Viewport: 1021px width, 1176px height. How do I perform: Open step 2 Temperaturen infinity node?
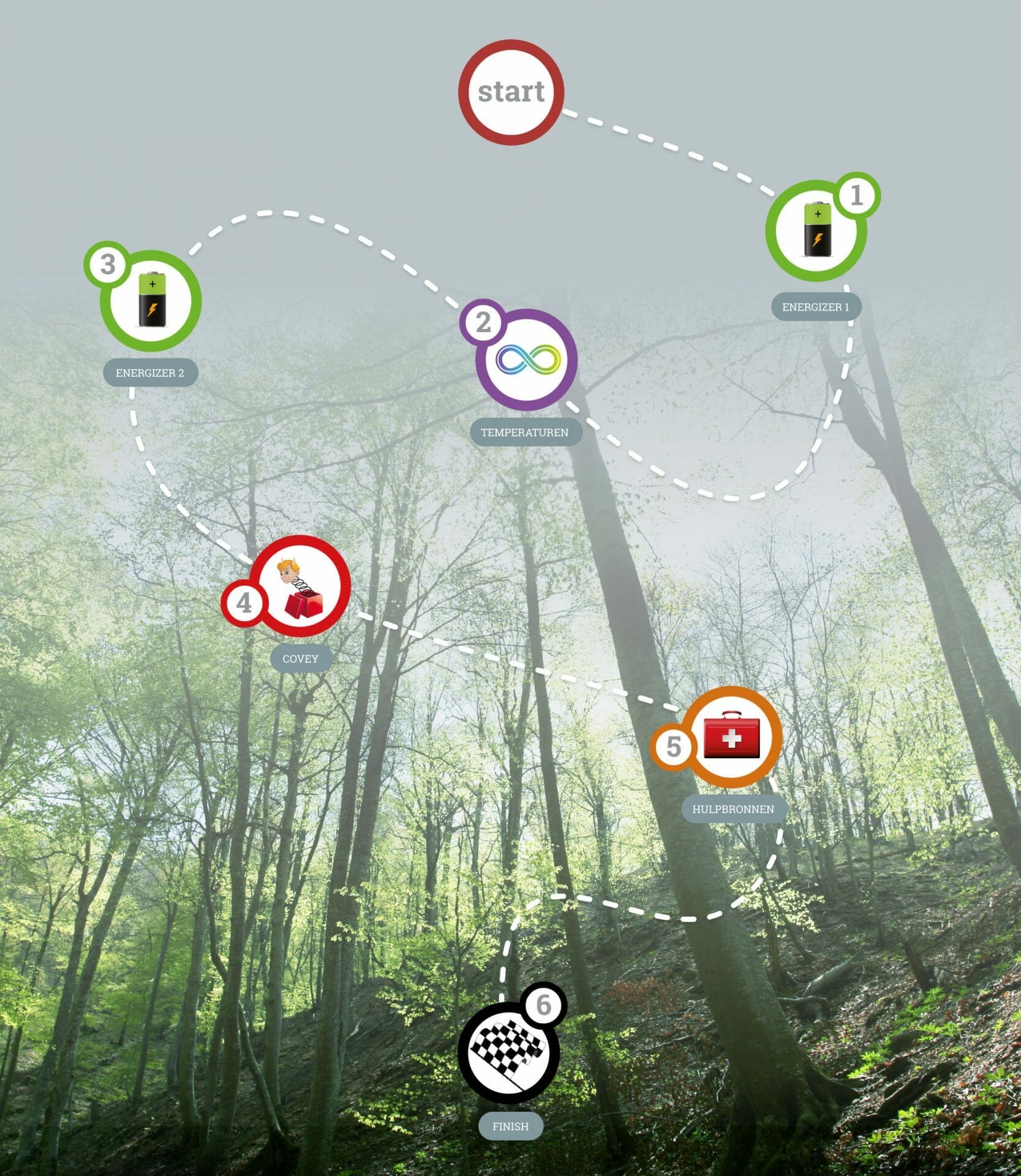(x=527, y=360)
